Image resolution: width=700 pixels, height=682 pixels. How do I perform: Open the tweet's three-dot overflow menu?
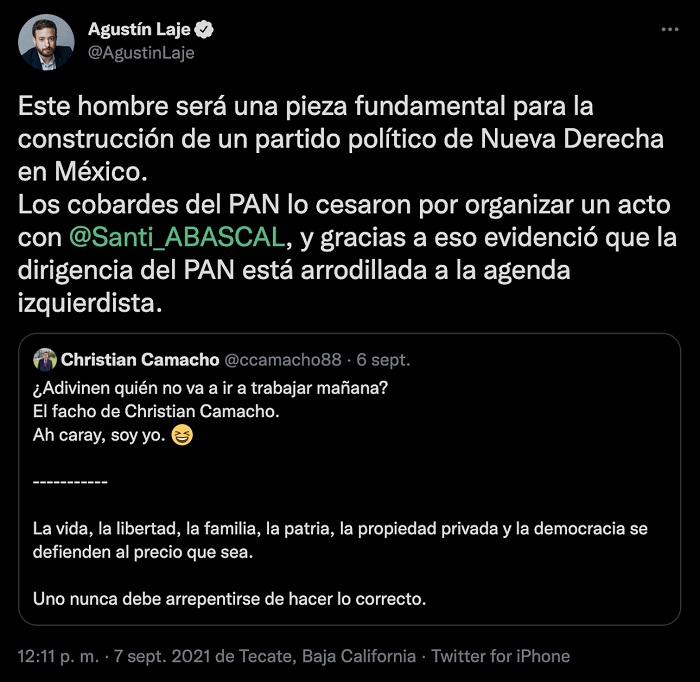(670, 31)
